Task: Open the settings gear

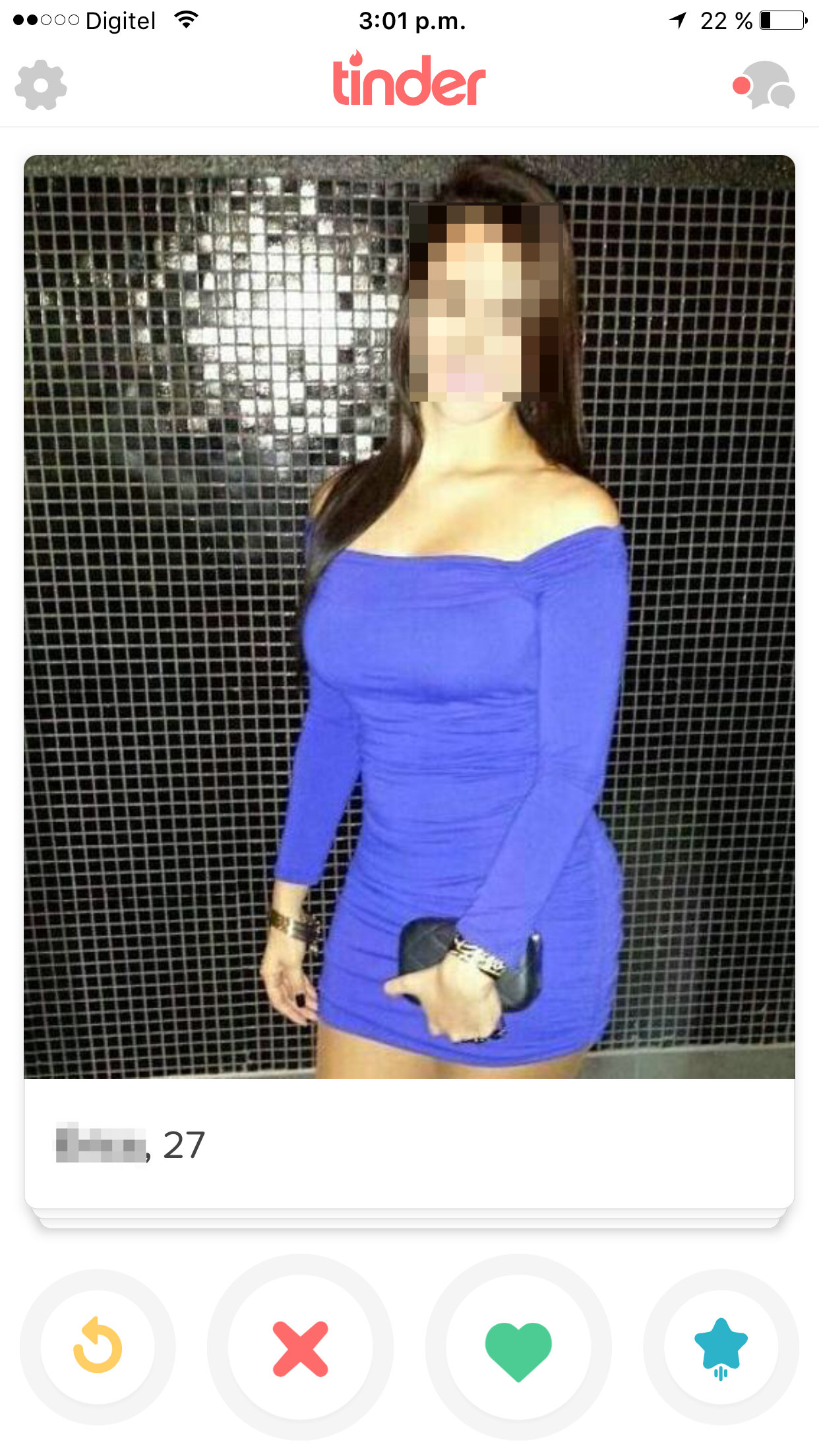Action: 41,85
